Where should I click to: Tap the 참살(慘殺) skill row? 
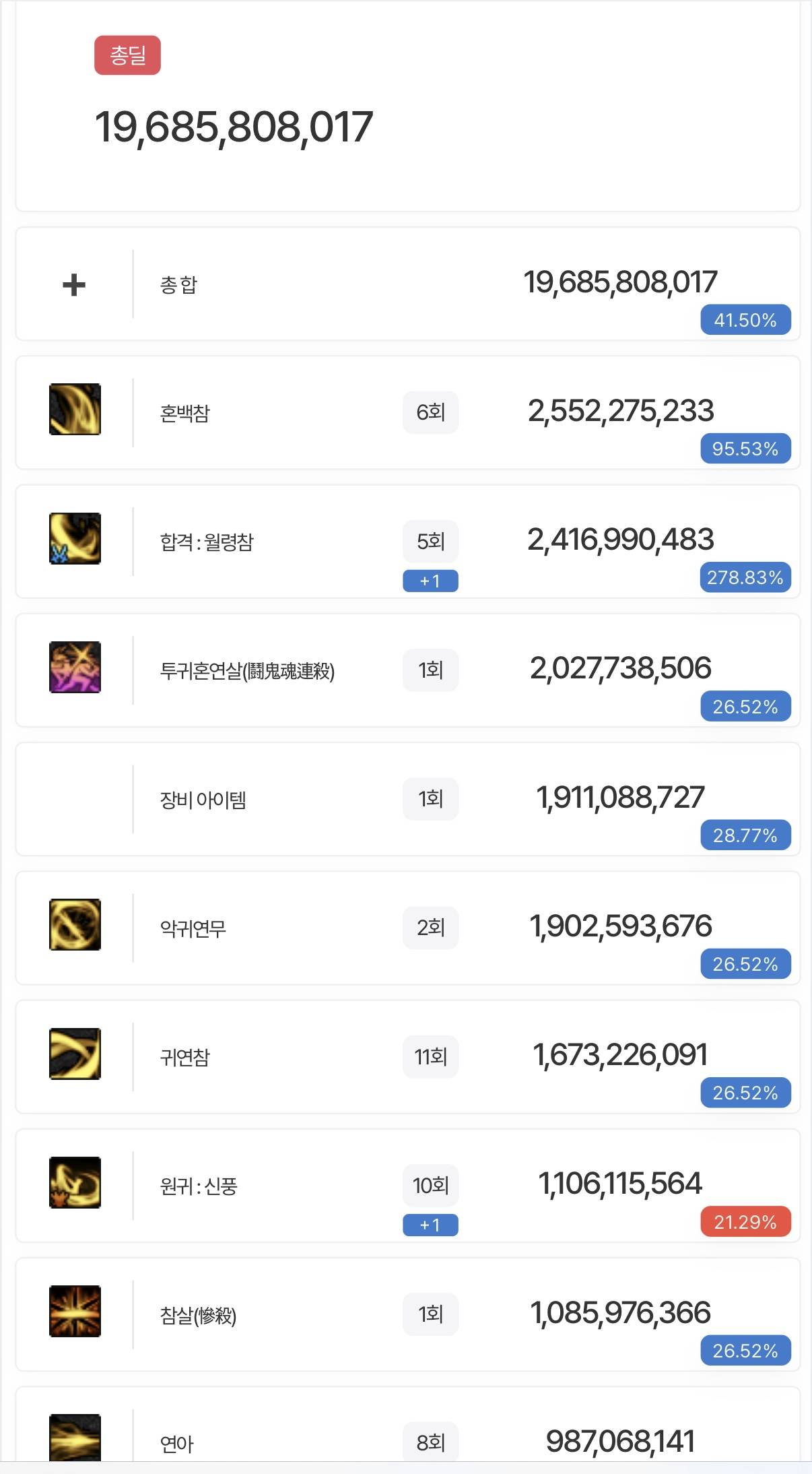pos(407,1314)
